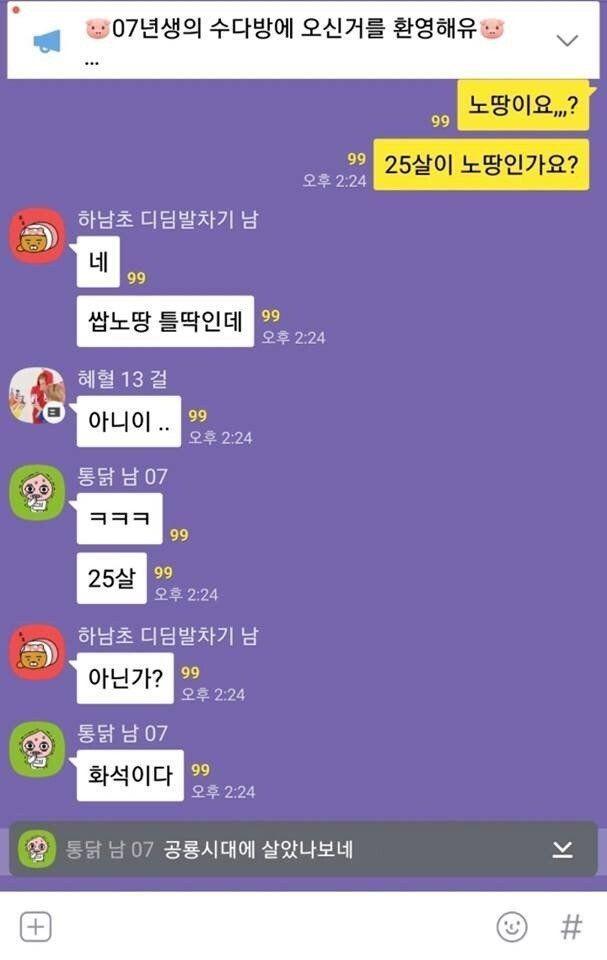Screen dimensions: 607x960
Task: Open the emoticon picker
Action: pyautogui.click(x=512, y=926)
